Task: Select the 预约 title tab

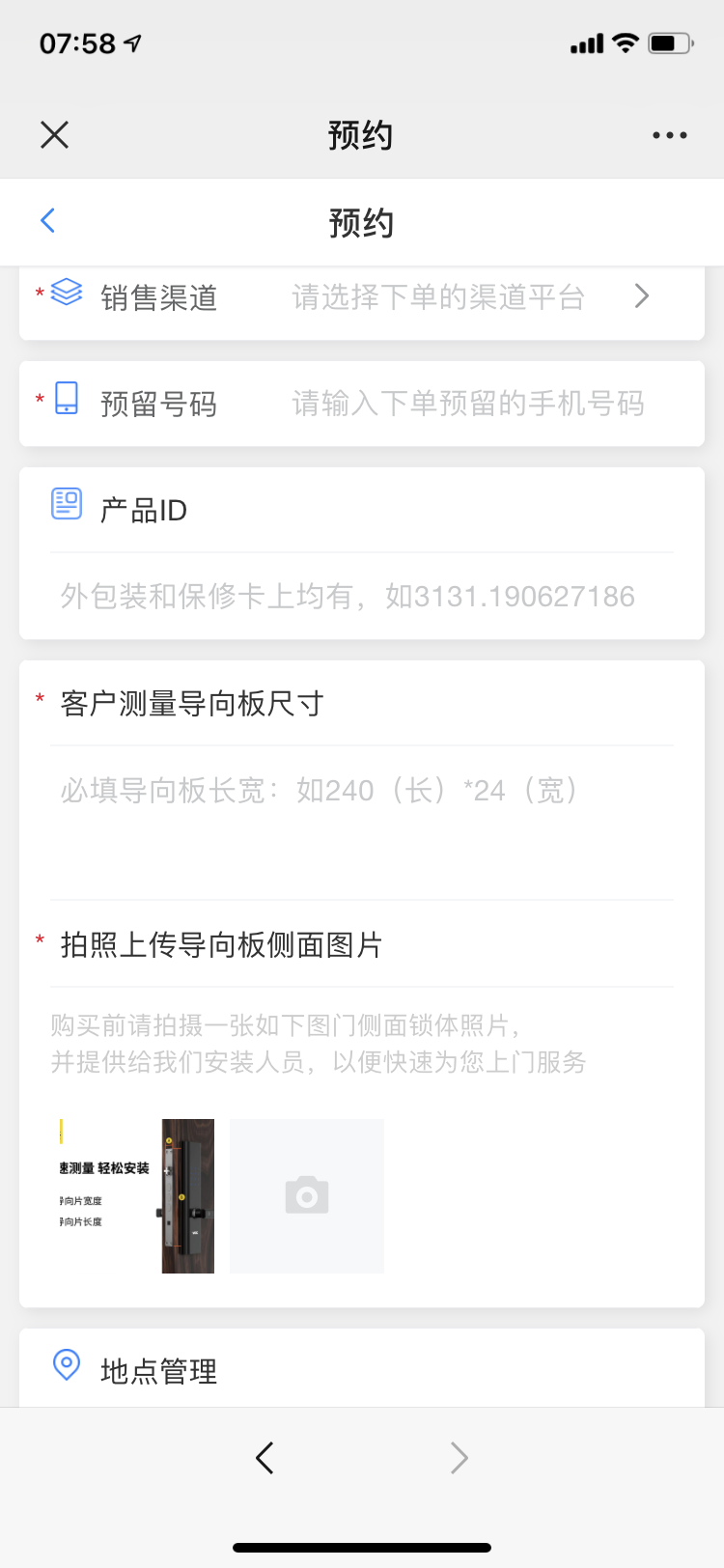Action: (362, 220)
